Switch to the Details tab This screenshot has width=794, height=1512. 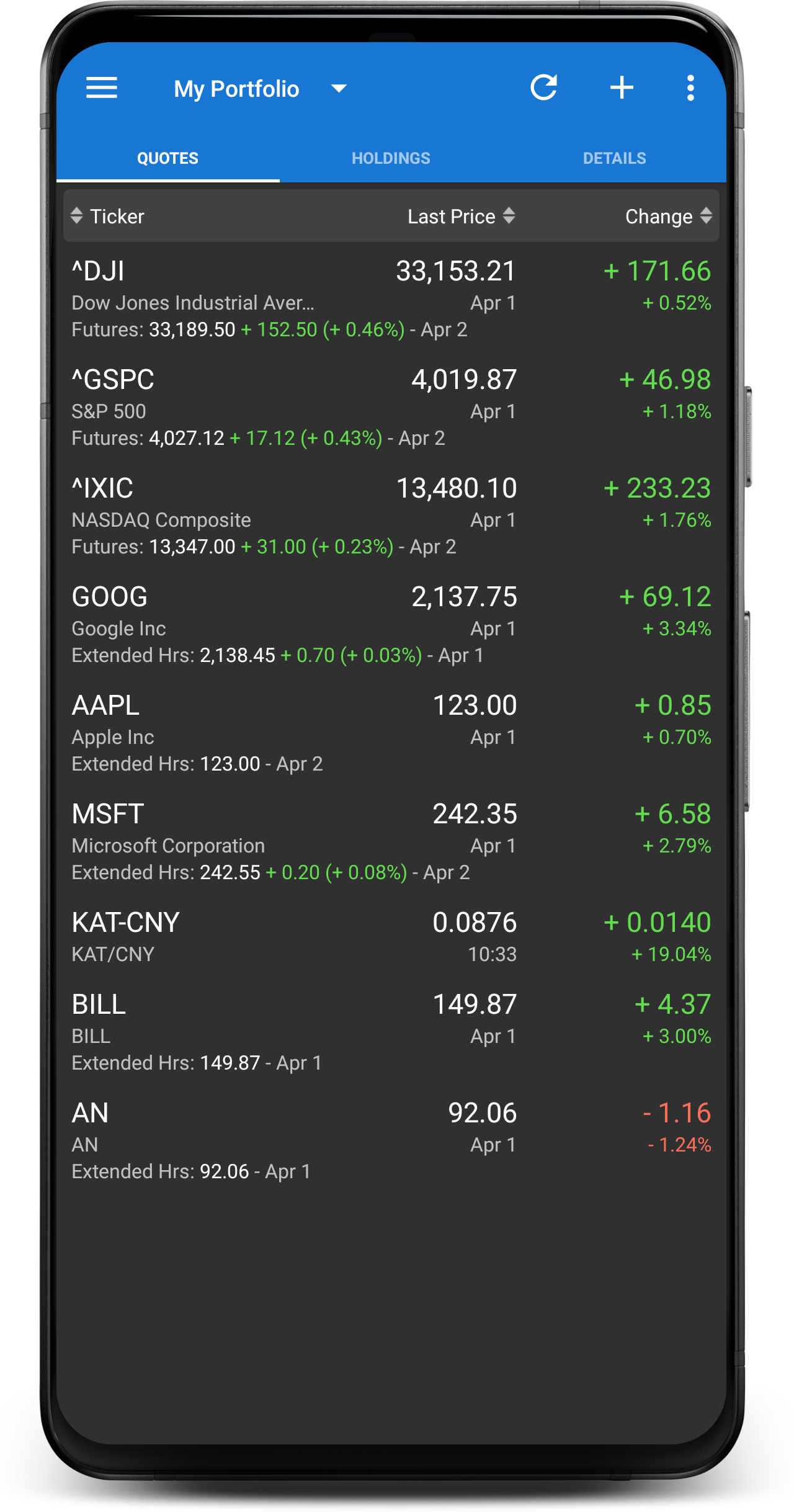tap(614, 158)
